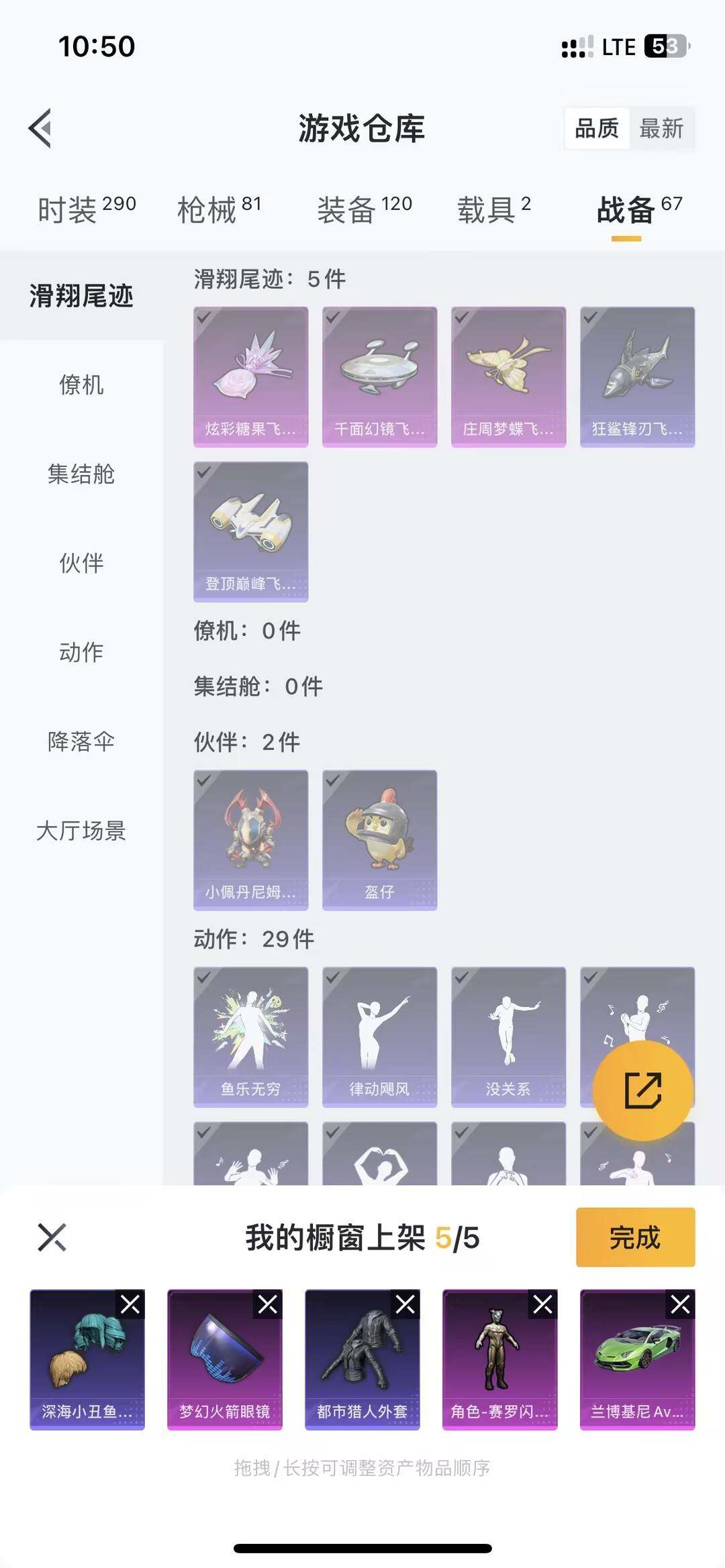The image size is (725, 1568).
Task: Select the 没关系 emote icon
Action: pos(507,1037)
